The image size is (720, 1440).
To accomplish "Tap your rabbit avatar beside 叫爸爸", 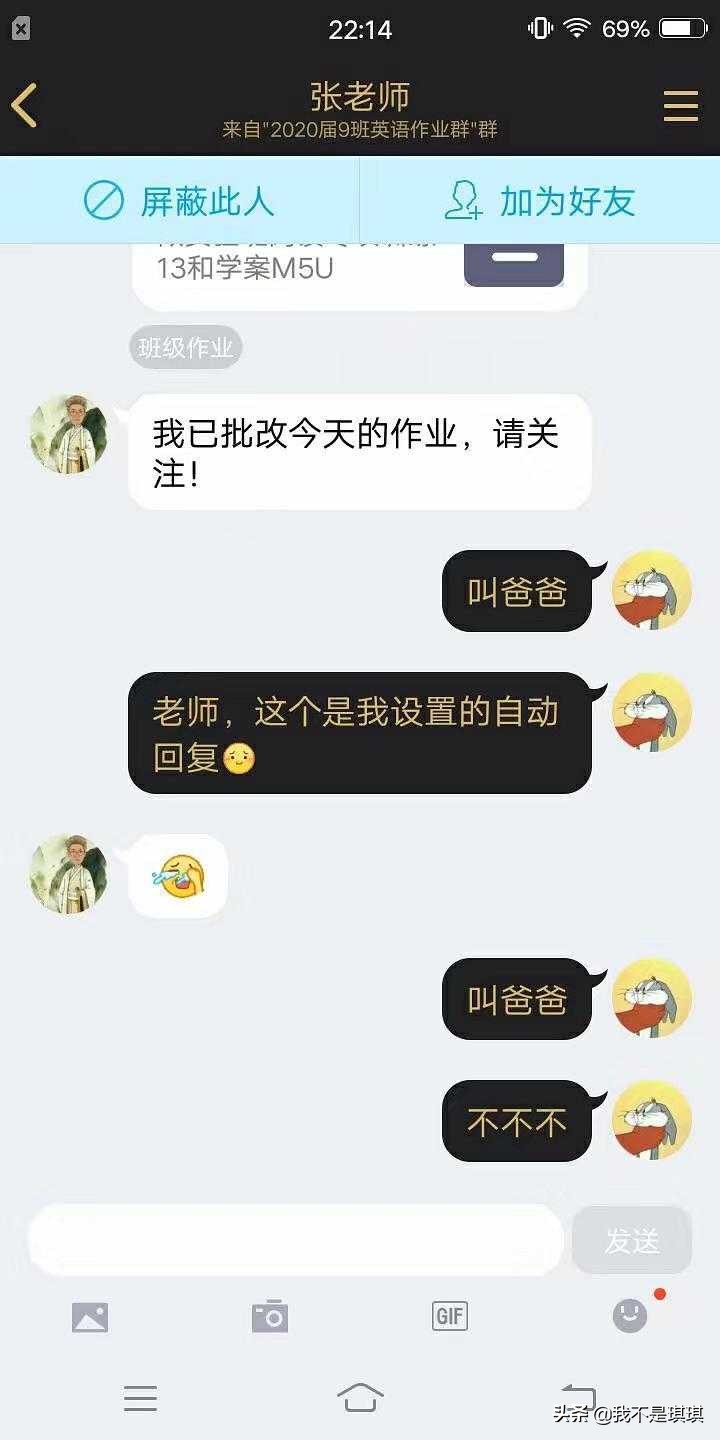I will click(x=652, y=591).
